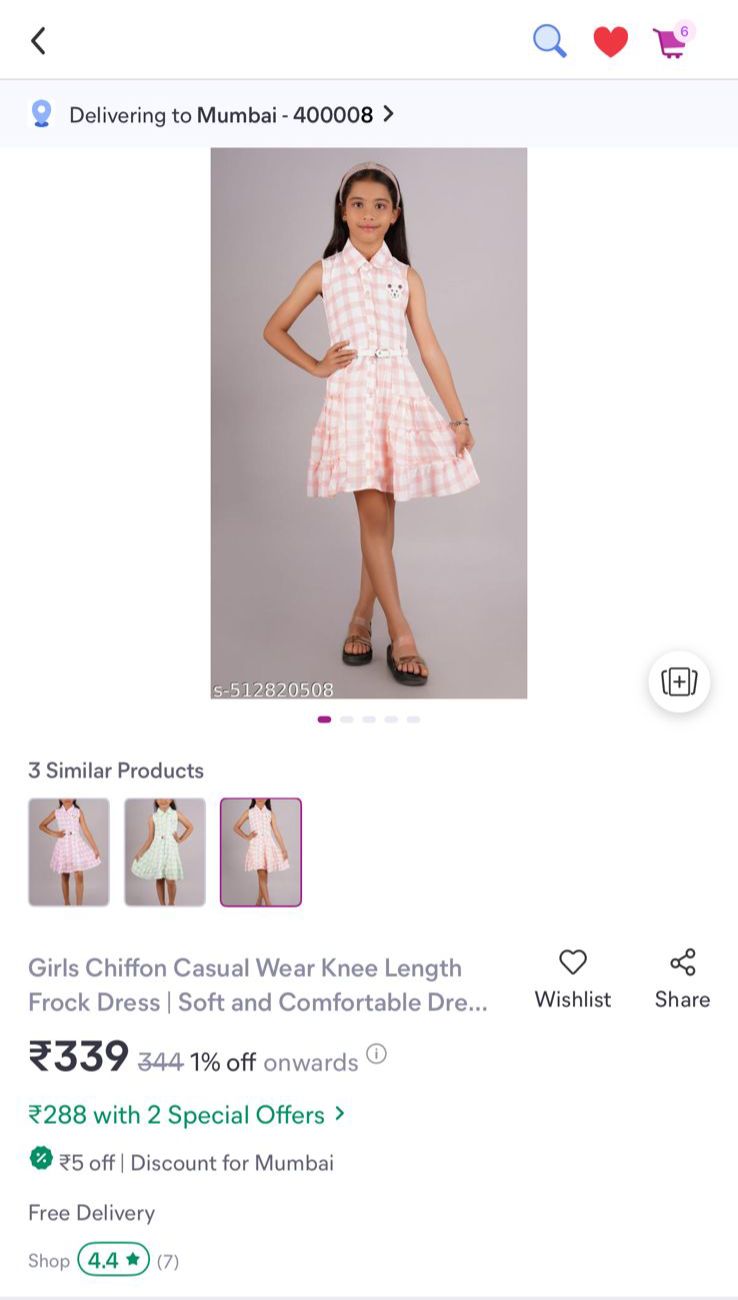
Task: Open the 4.4 shop rating badge
Action: click(x=113, y=1259)
